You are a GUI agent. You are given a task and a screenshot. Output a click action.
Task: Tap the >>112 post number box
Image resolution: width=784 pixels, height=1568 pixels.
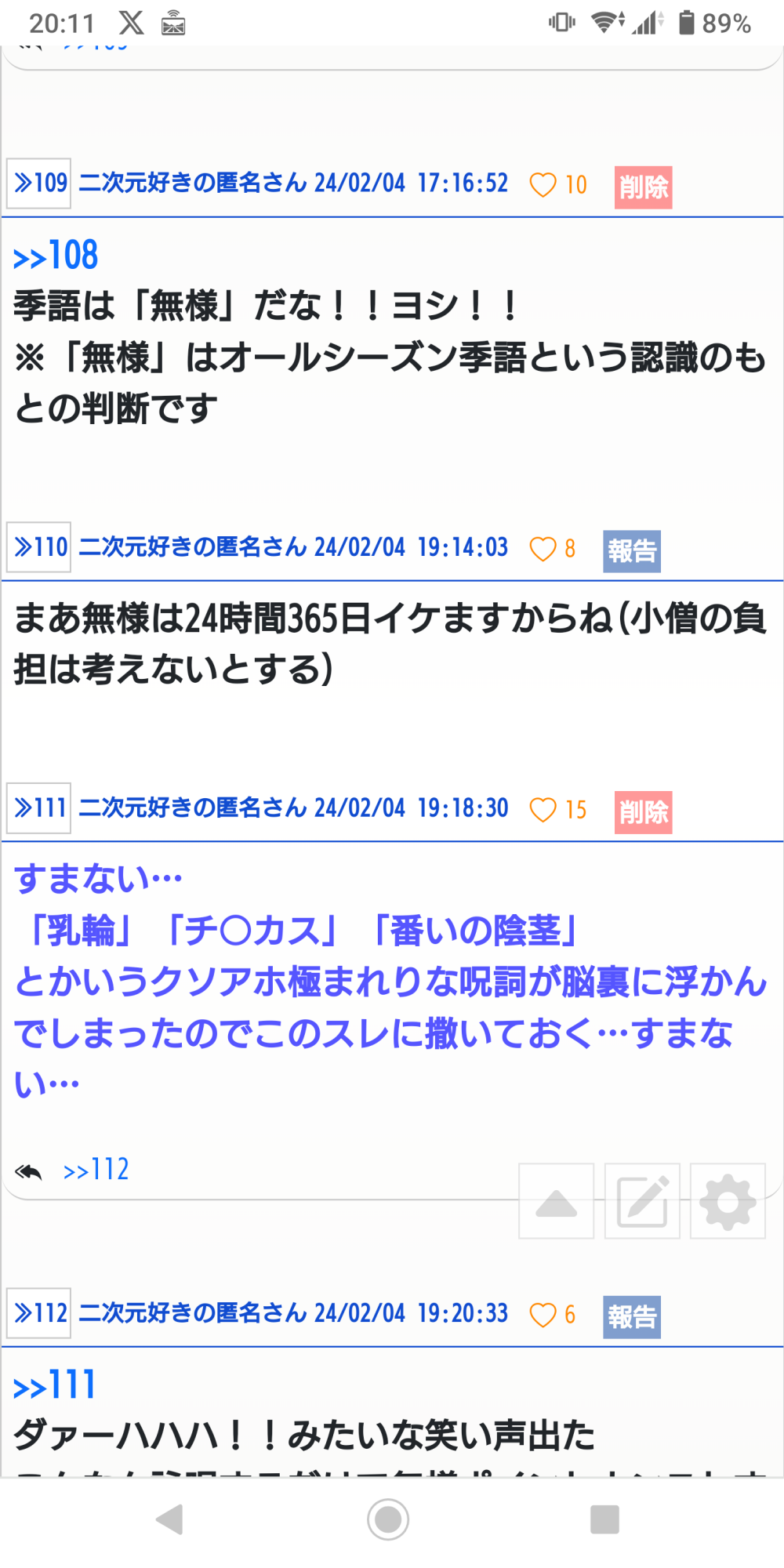[x=39, y=1313]
